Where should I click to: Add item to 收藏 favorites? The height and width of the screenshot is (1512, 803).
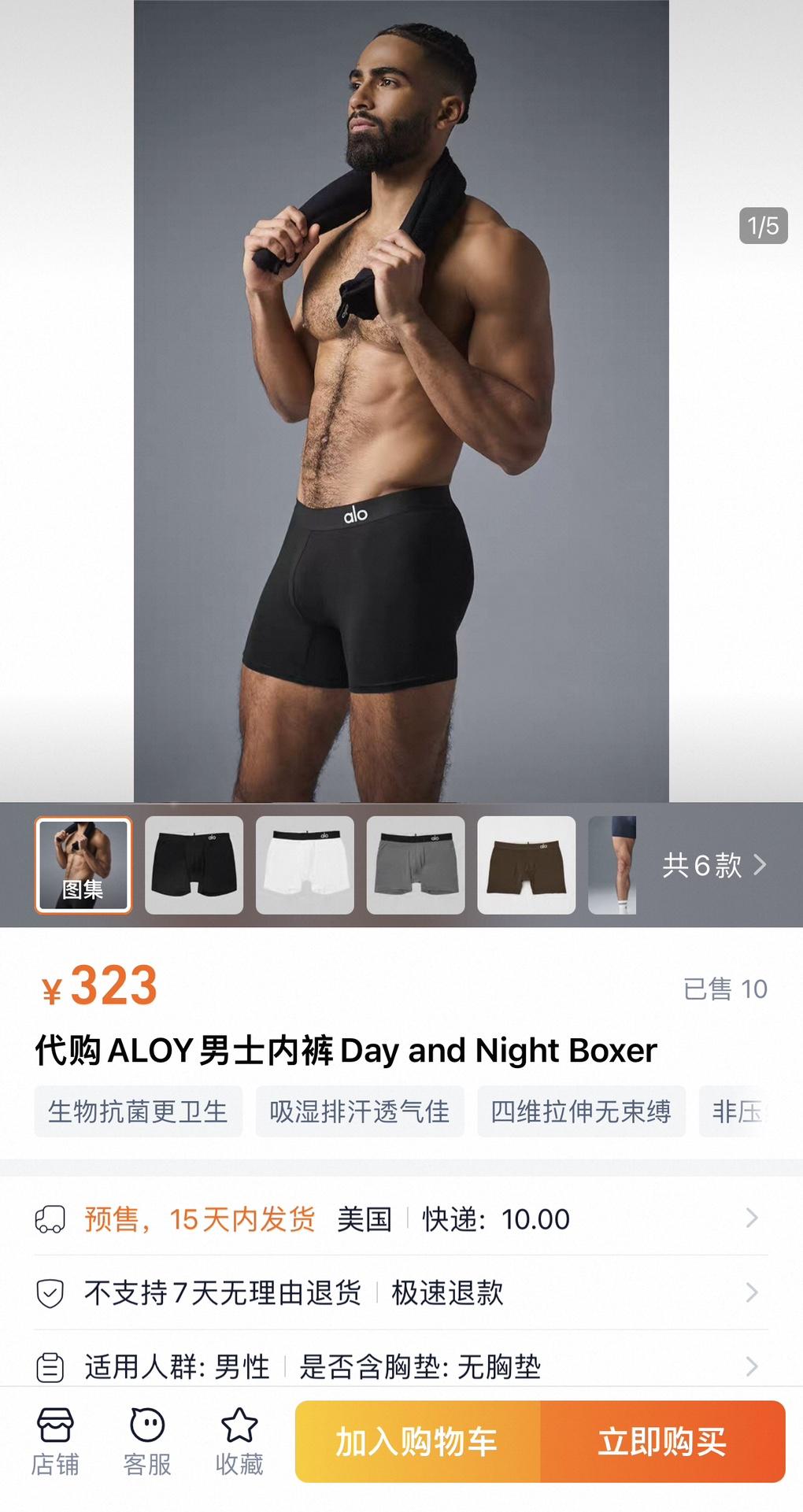point(239,1441)
